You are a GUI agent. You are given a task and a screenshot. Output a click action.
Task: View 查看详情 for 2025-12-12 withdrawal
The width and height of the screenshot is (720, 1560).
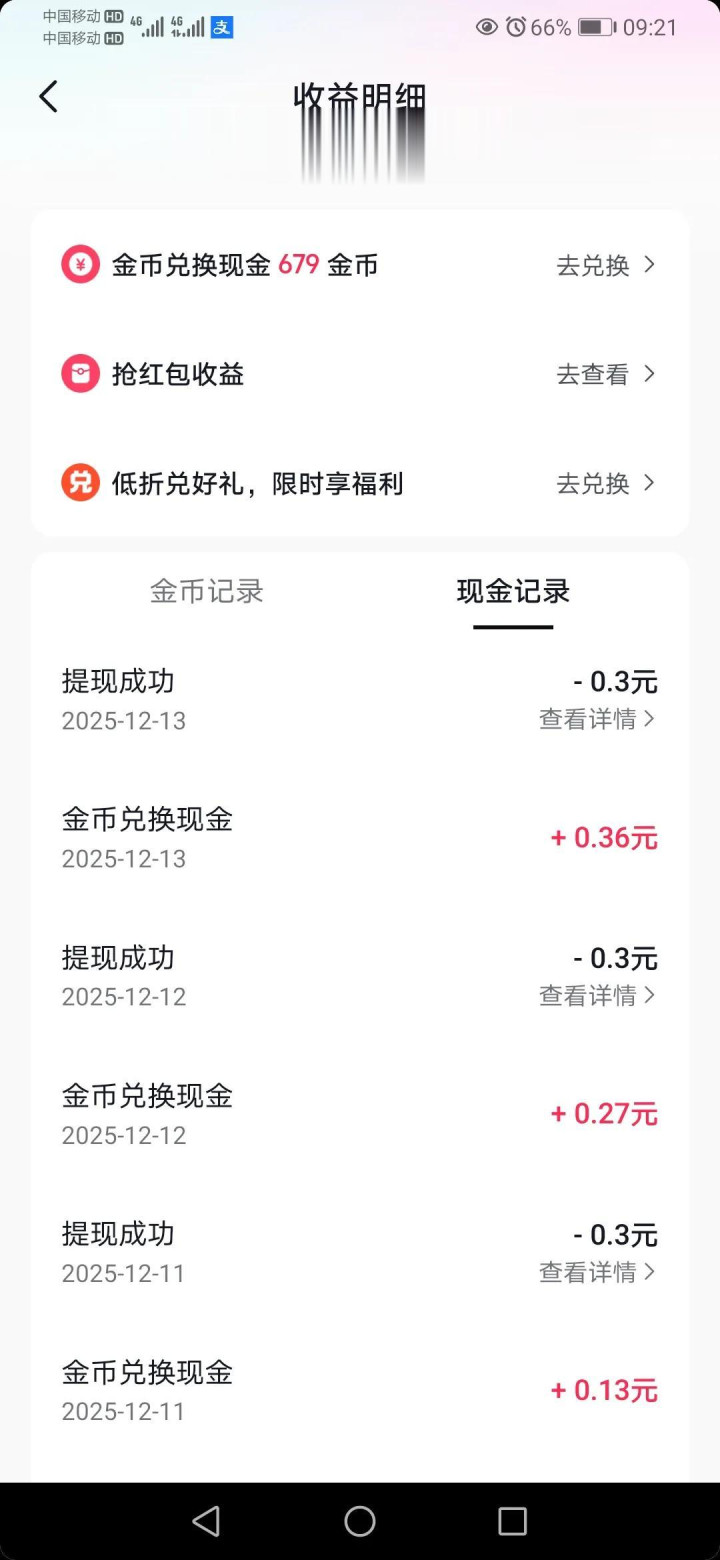click(597, 995)
